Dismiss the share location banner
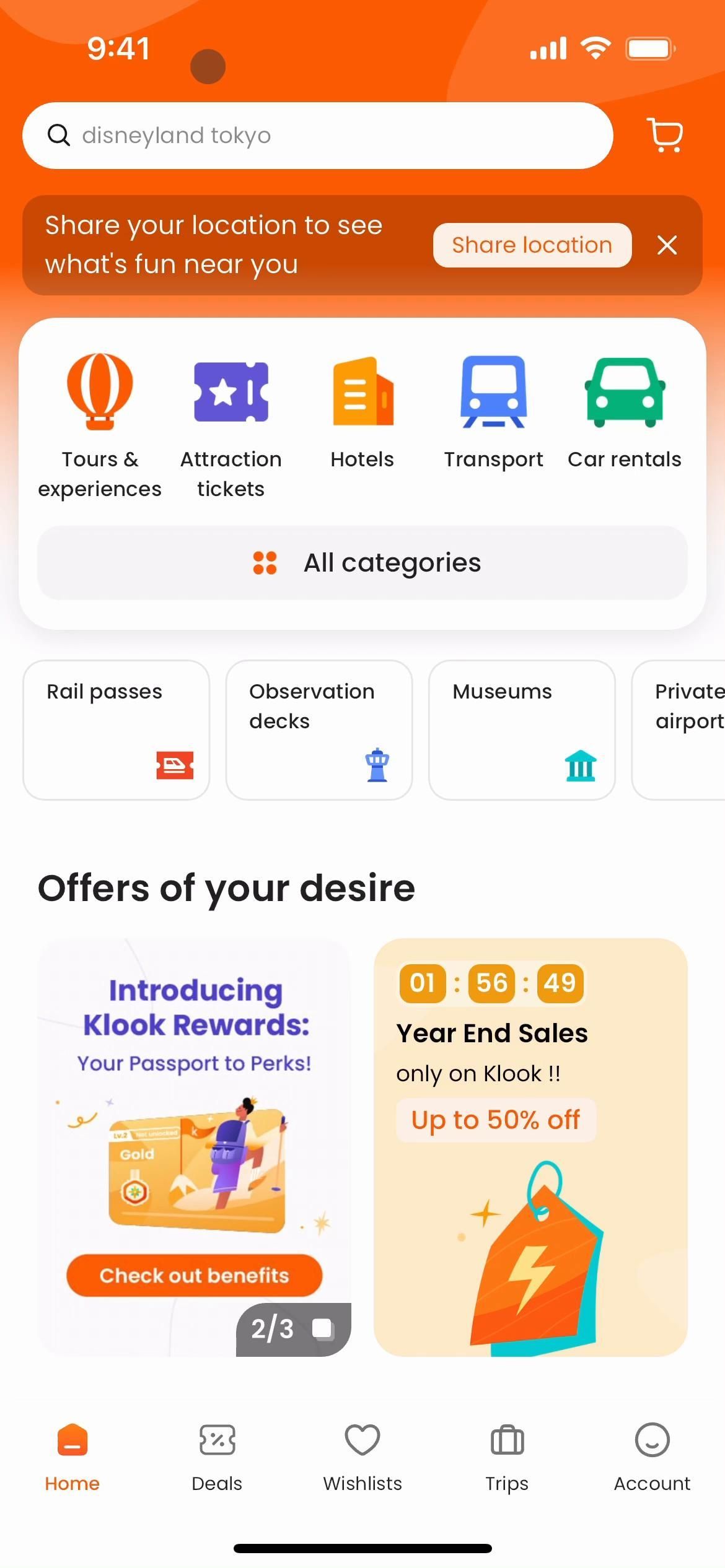 coord(667,245)
